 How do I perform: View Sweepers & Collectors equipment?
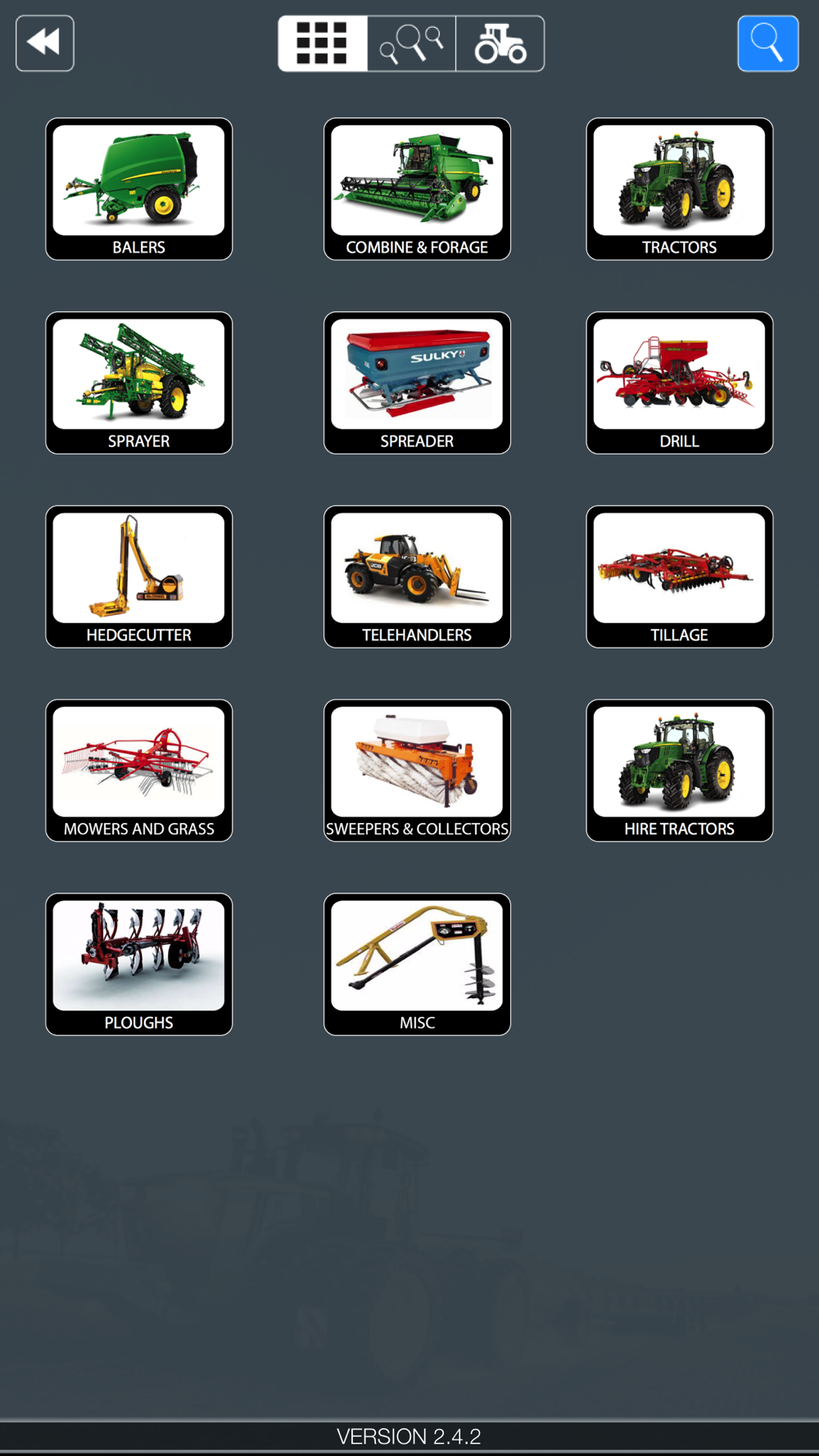[x=417, y=771]
